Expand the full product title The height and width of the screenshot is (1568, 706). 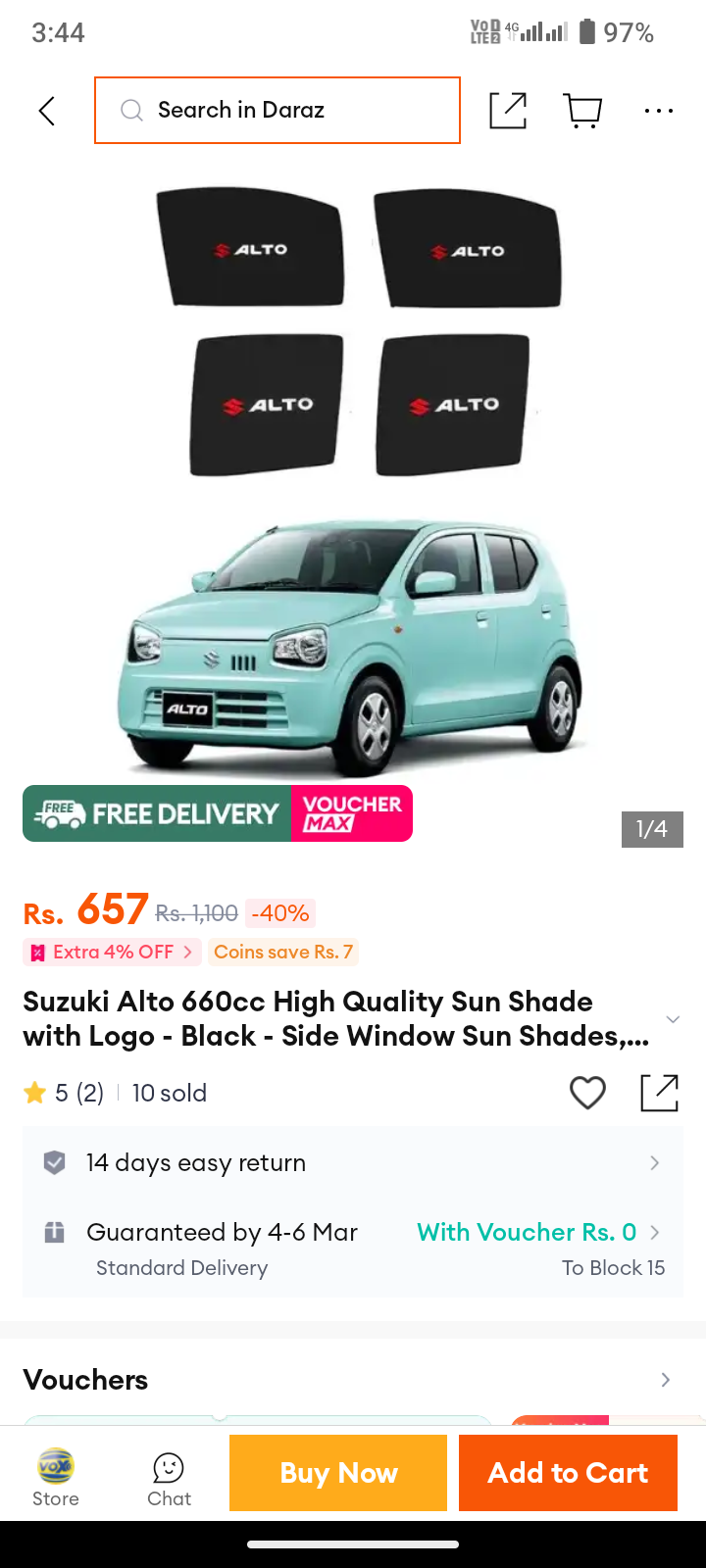(673, 1019)
